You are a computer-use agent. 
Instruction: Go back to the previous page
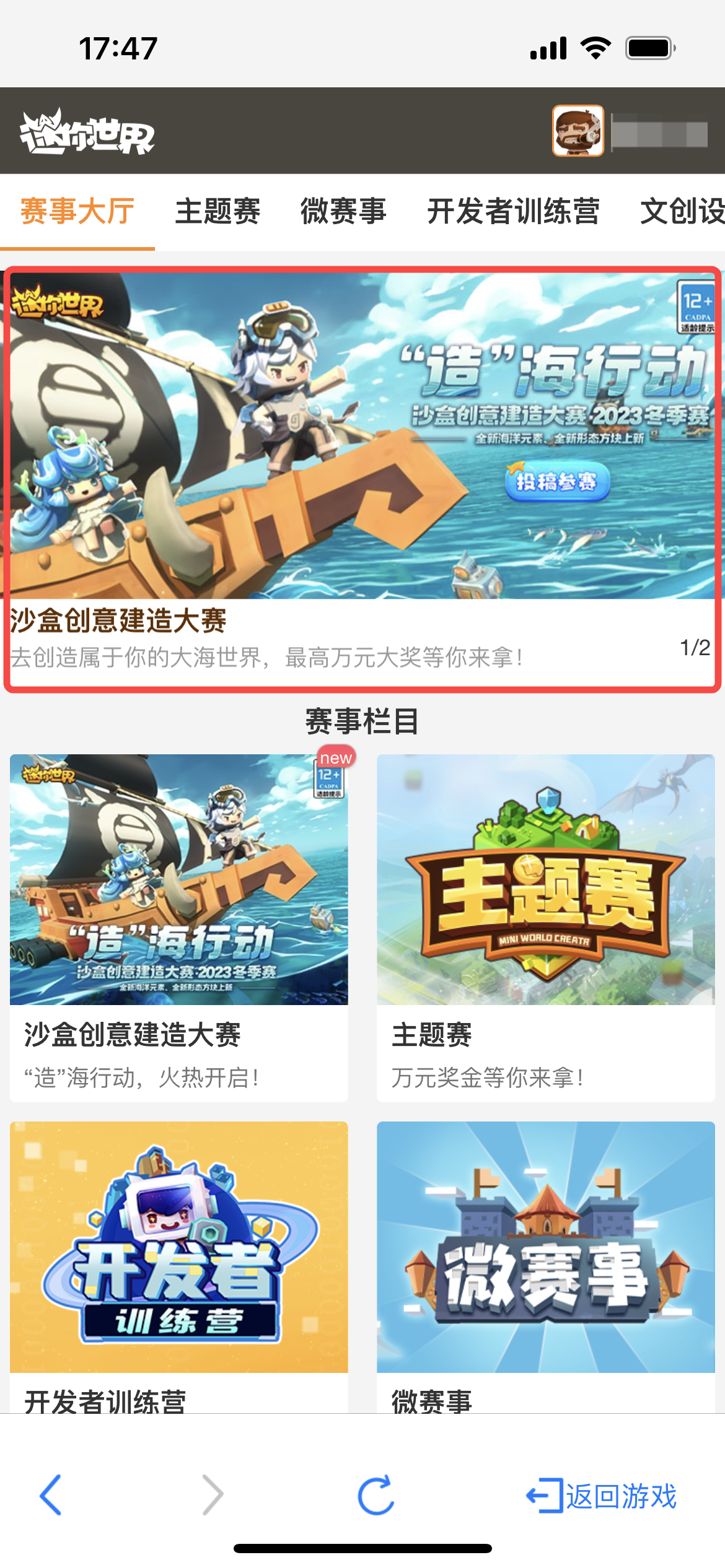[x=51, y=1495]
